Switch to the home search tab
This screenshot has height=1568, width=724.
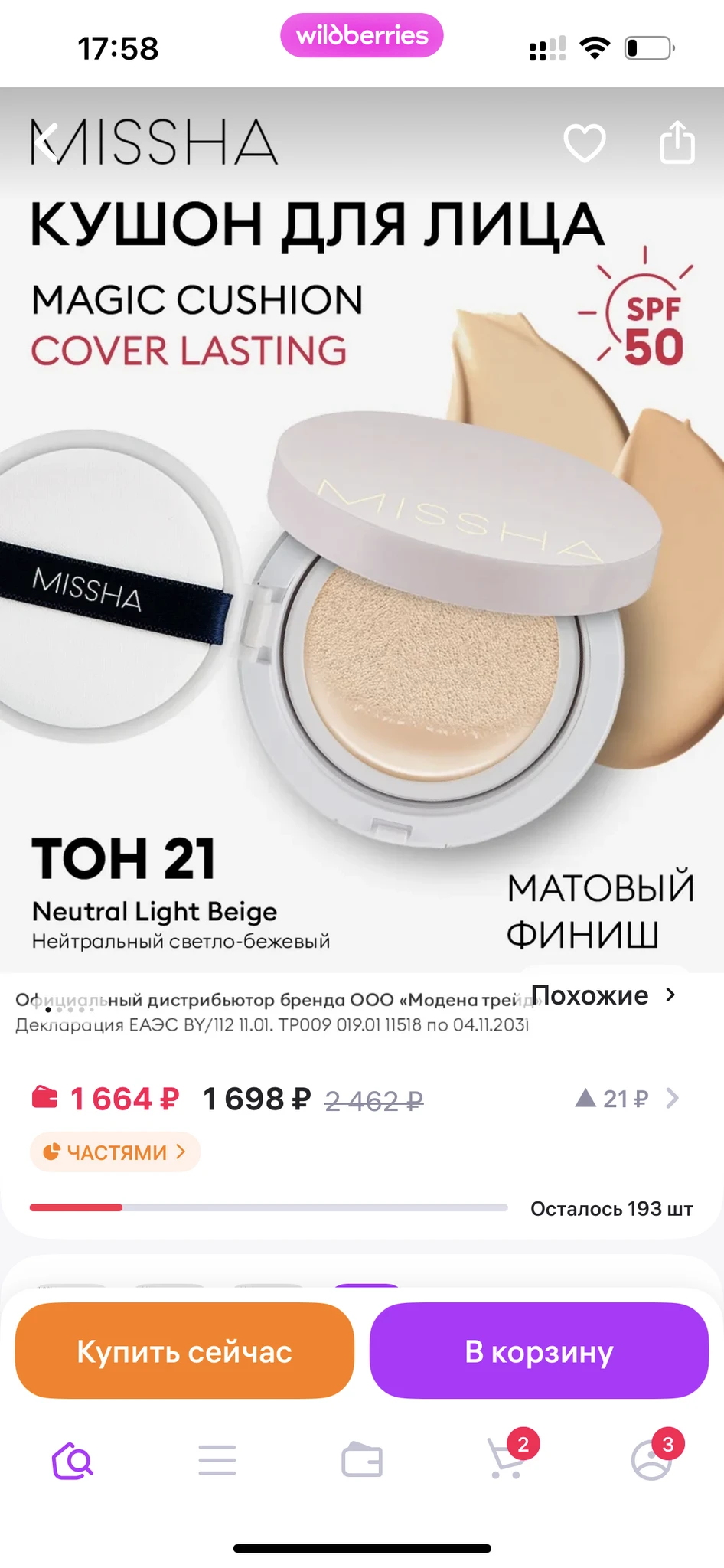pos(73,1461)
